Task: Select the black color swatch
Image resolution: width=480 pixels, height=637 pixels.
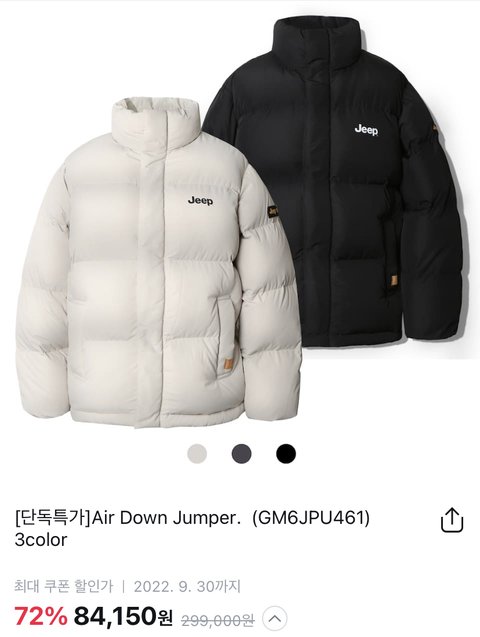Action: click(x=286, y=453)
